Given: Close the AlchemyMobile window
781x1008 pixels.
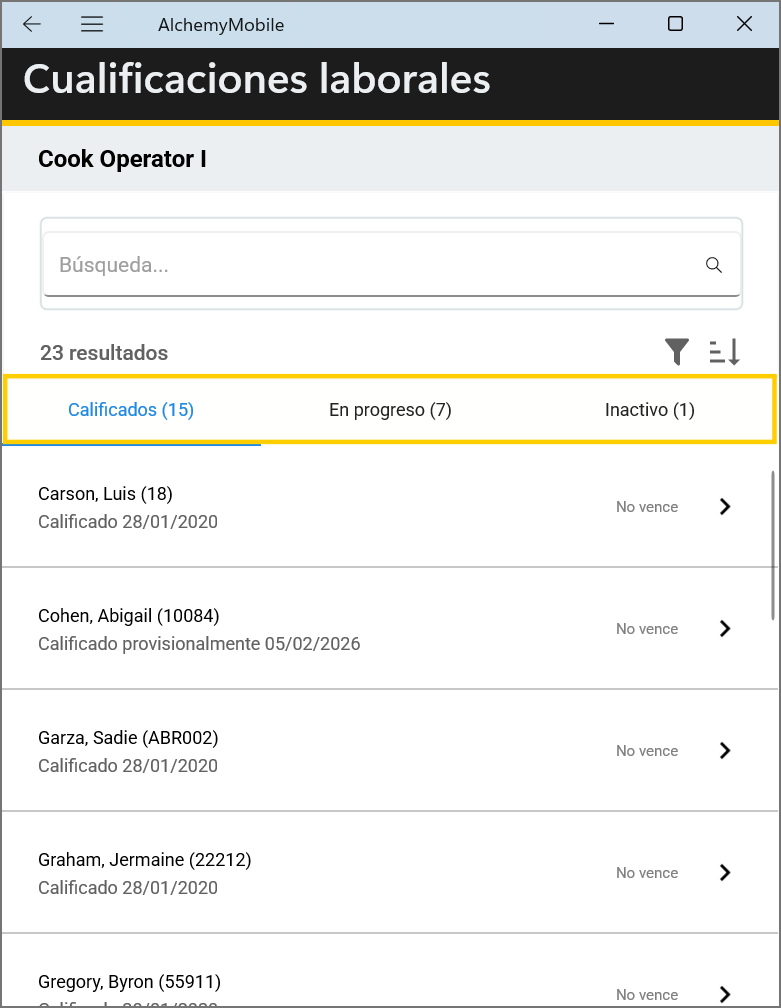Looking at the screenshot, I should tap(744, 24).
